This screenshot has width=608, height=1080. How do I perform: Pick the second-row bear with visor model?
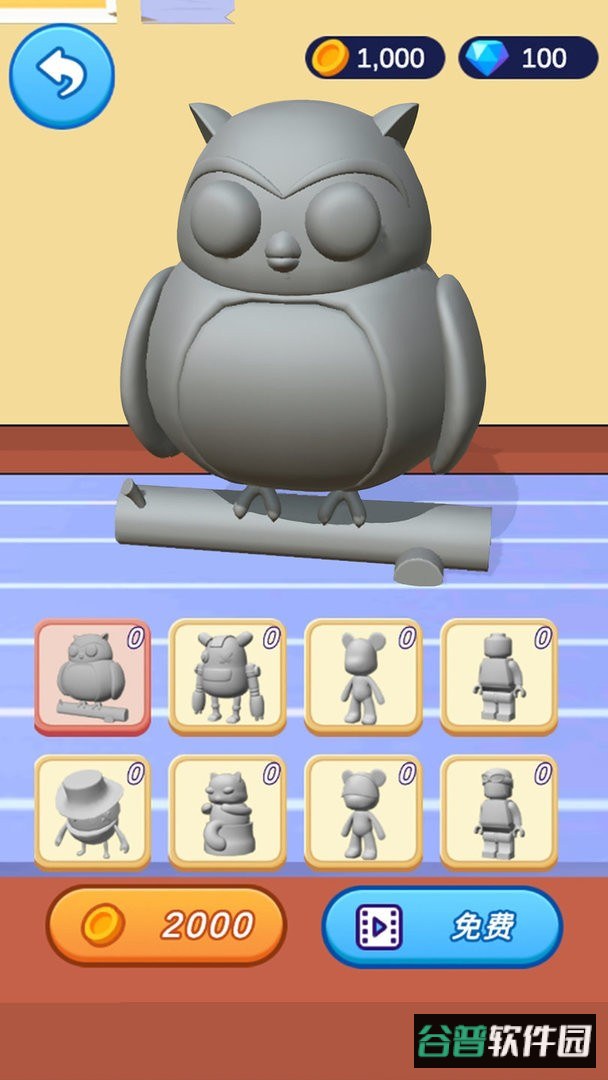pyautogui.click(x=364, y=812)
